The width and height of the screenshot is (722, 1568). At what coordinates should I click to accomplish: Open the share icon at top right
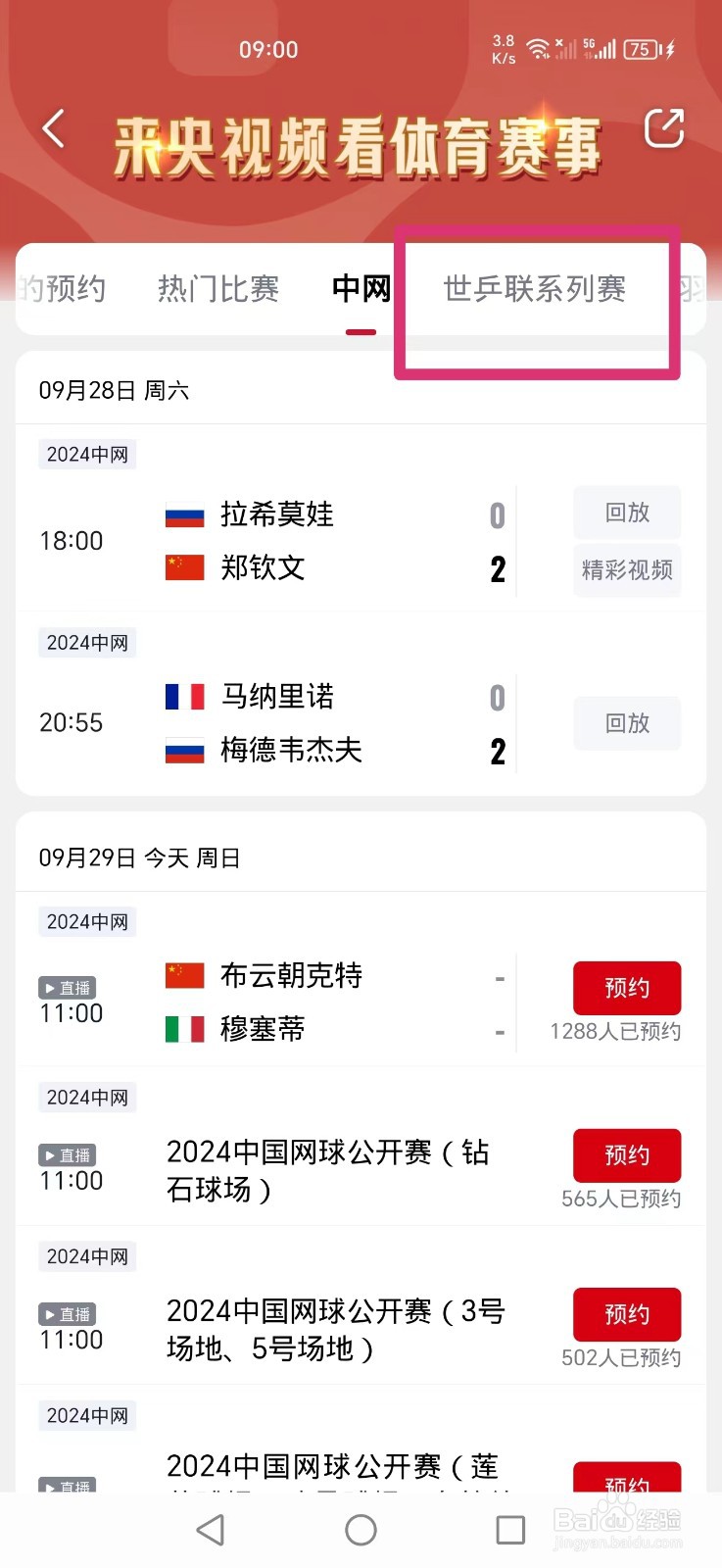pos(664,127)
